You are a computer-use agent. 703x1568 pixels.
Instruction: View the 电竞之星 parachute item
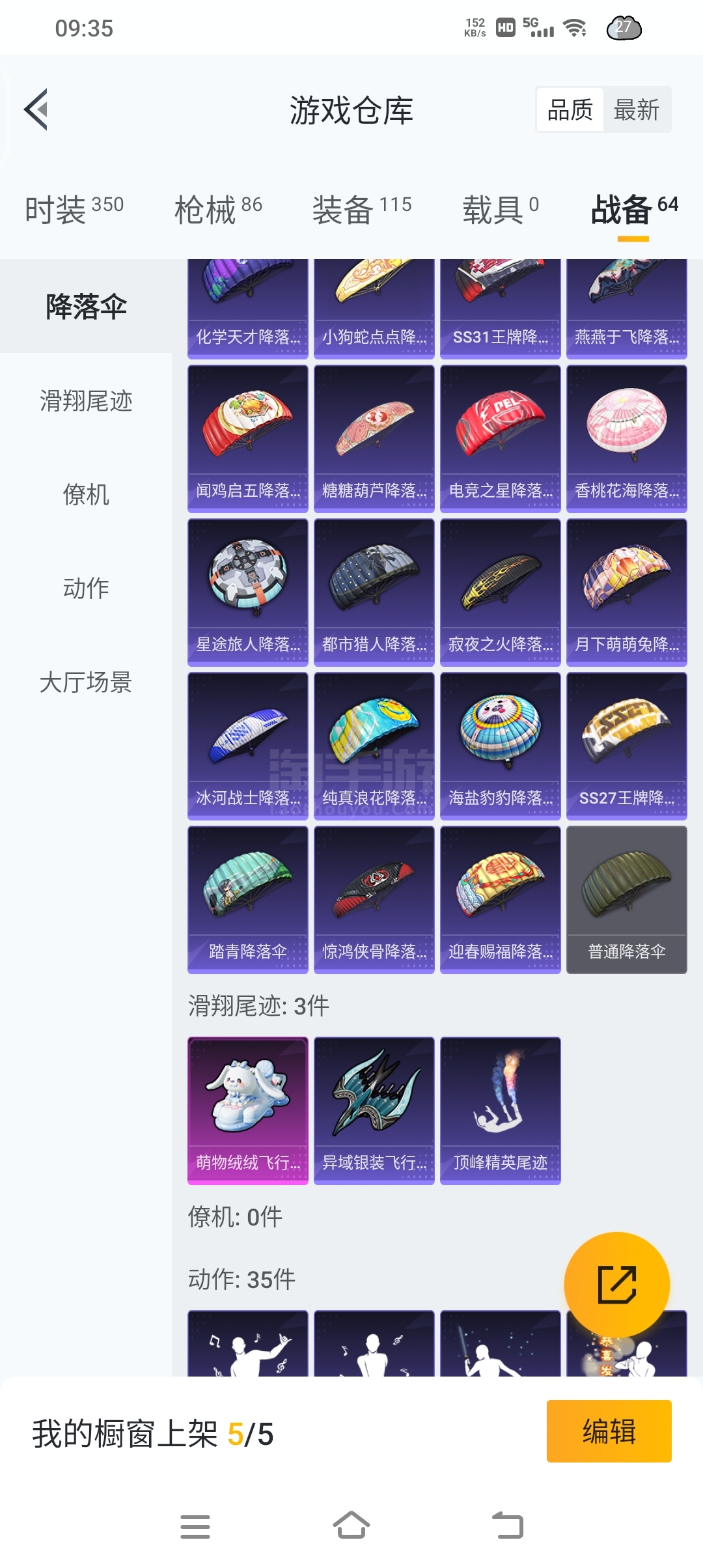pos(501,439)
